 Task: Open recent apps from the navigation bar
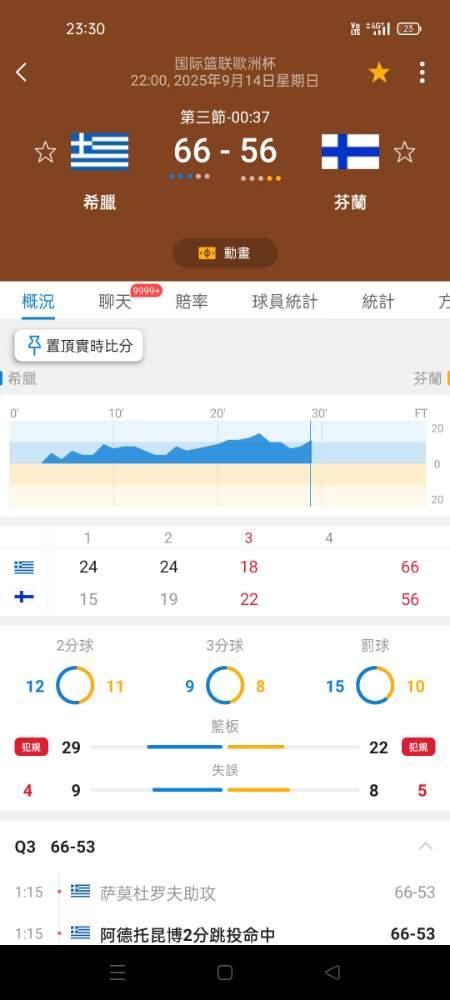117,972
